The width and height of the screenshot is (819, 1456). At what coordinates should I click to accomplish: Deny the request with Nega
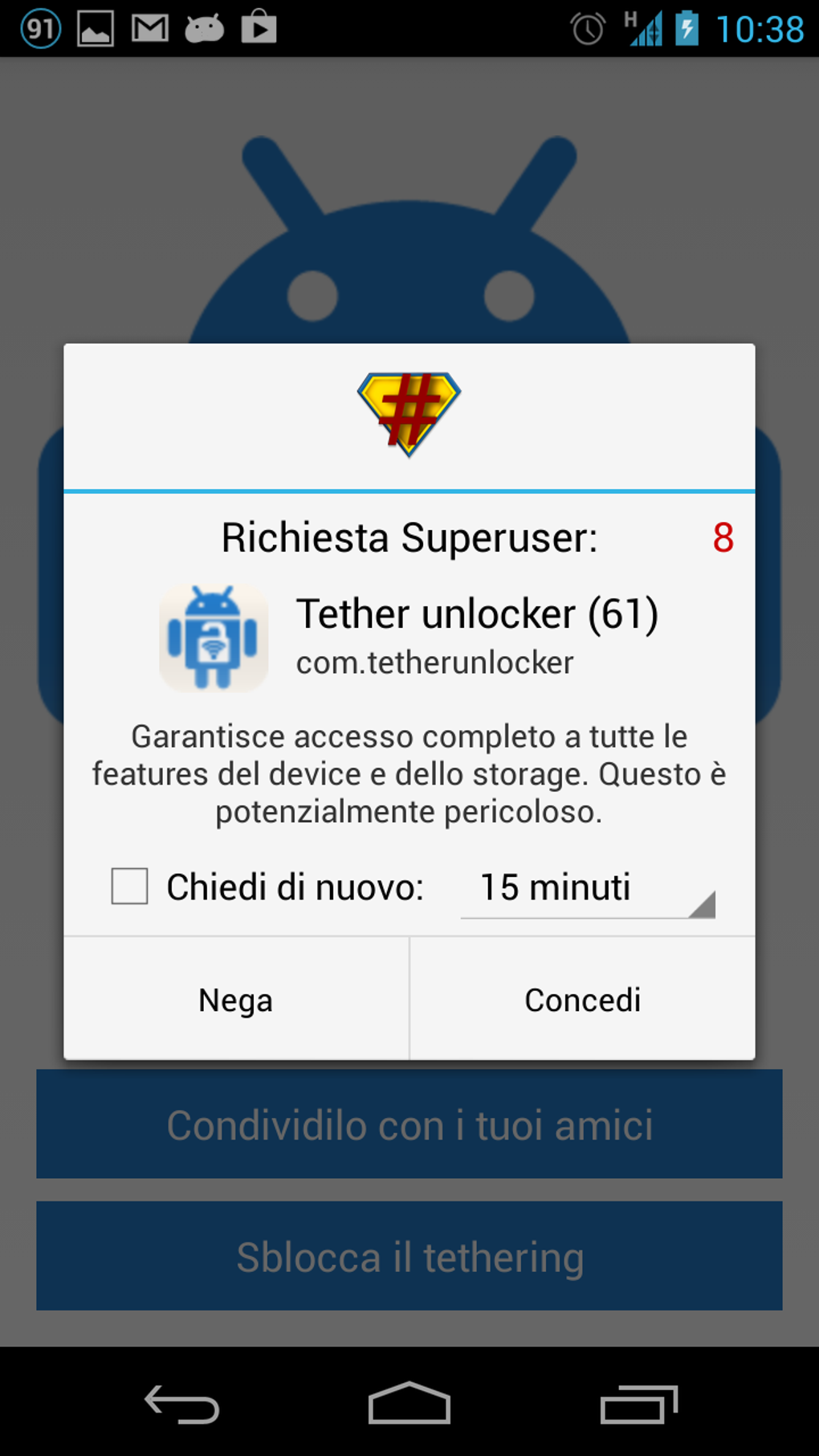pos(236,999)
